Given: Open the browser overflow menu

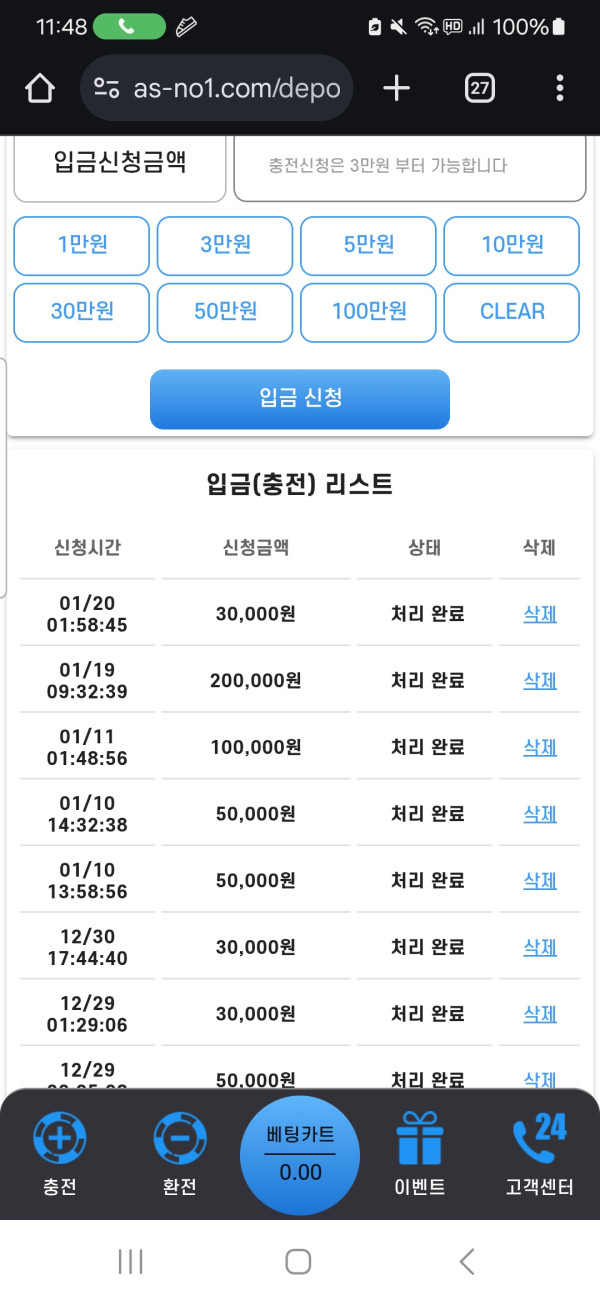Looking at the screenshot, I should tap(559, 89).
